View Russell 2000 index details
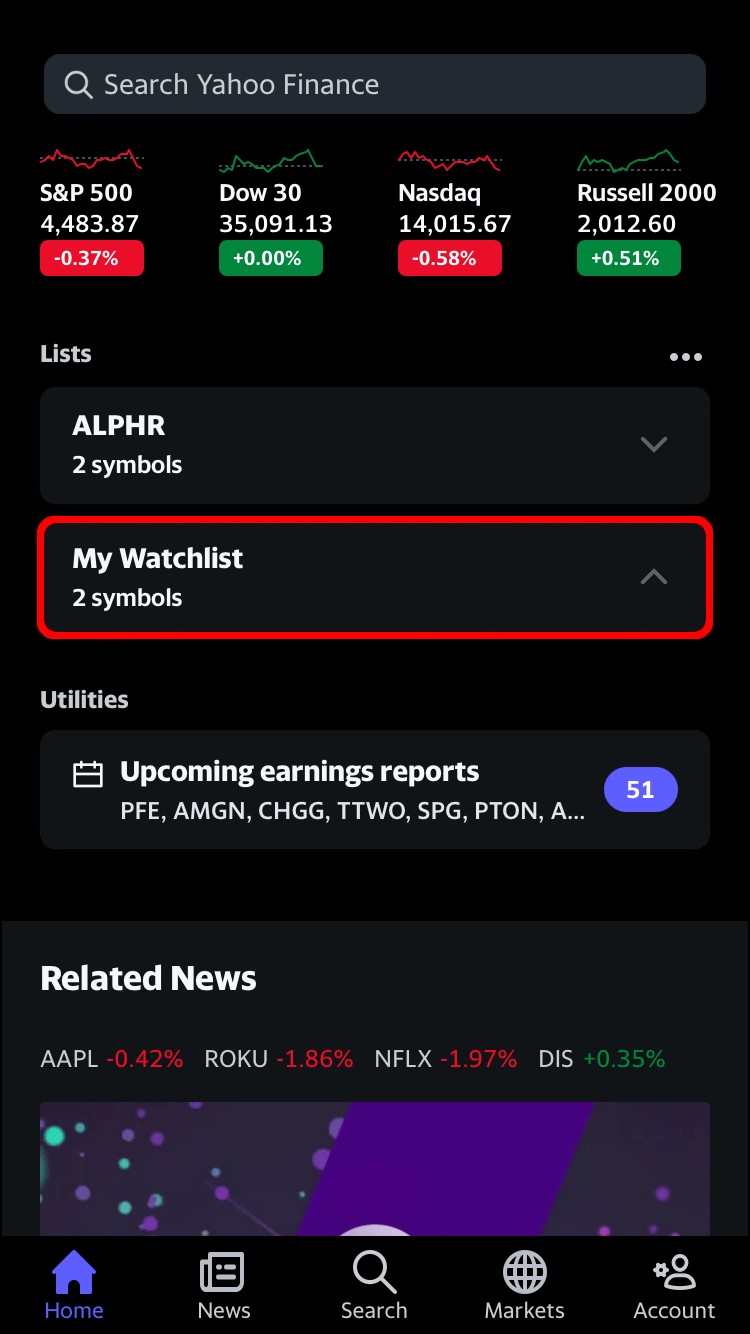The height and width of the screenshot is (1334, 750). coord(640,212)
